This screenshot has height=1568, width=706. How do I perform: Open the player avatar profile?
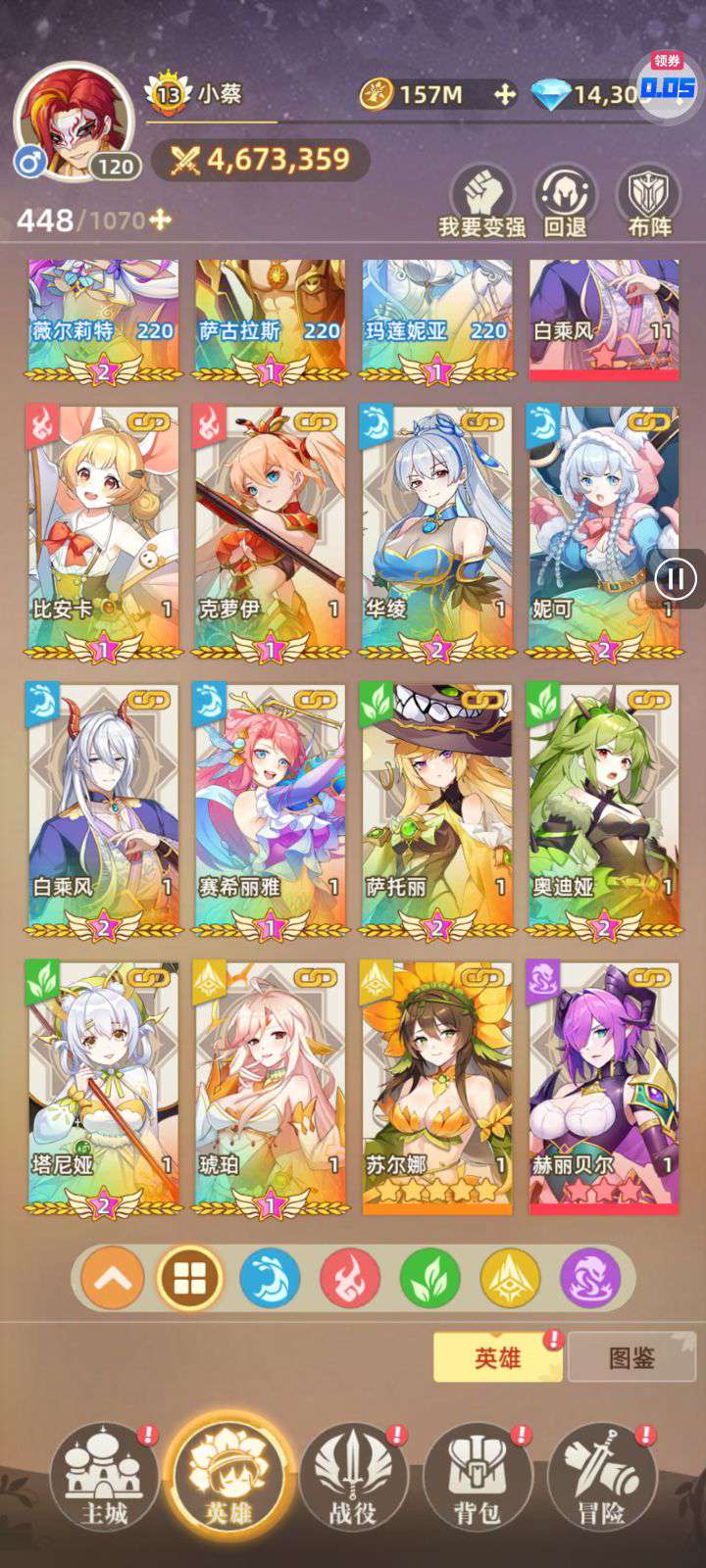[73, 122]
